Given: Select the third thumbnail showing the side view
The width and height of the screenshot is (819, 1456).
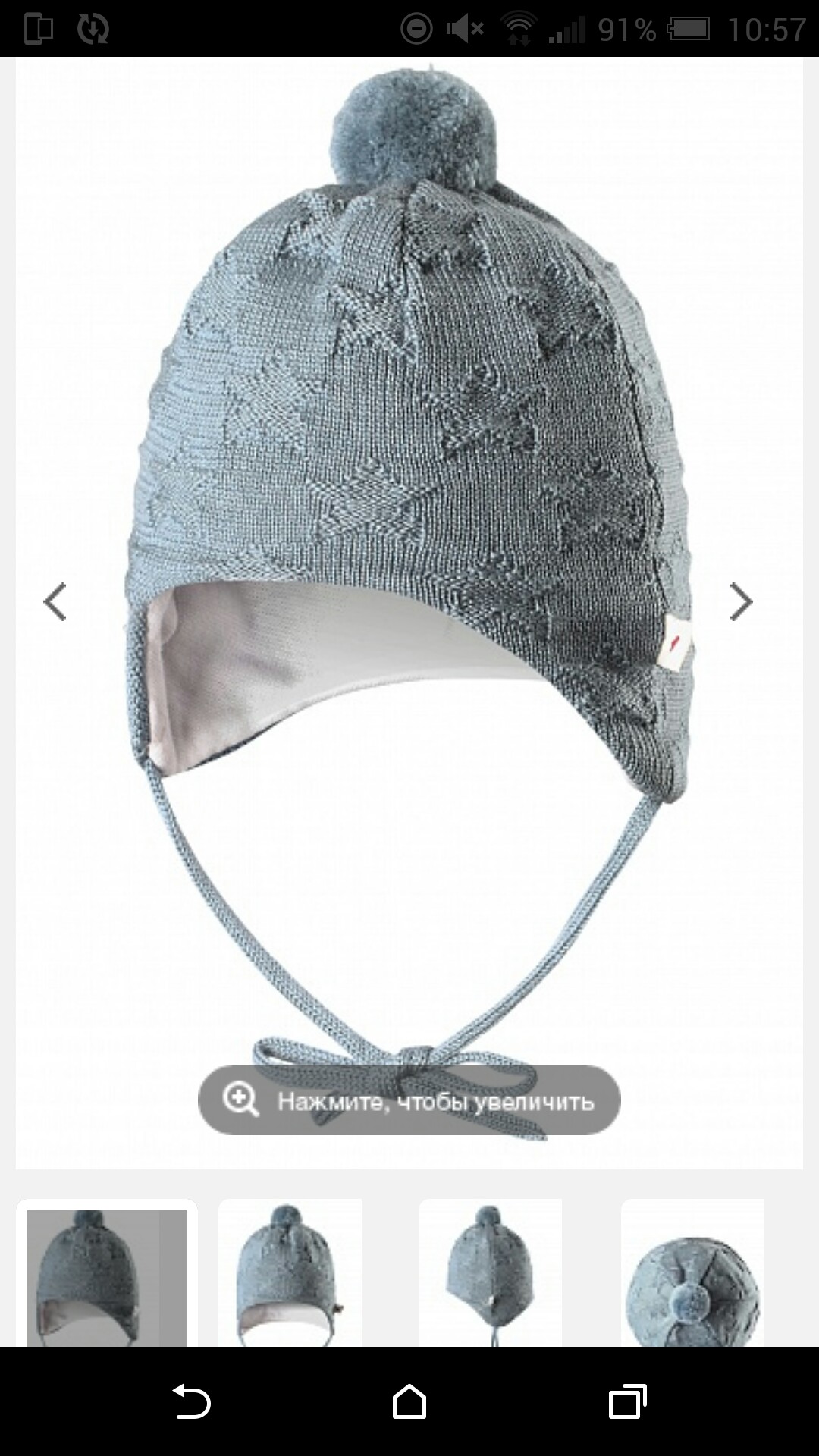Looking at the screenshot, I should click(x=490, y=1276).
